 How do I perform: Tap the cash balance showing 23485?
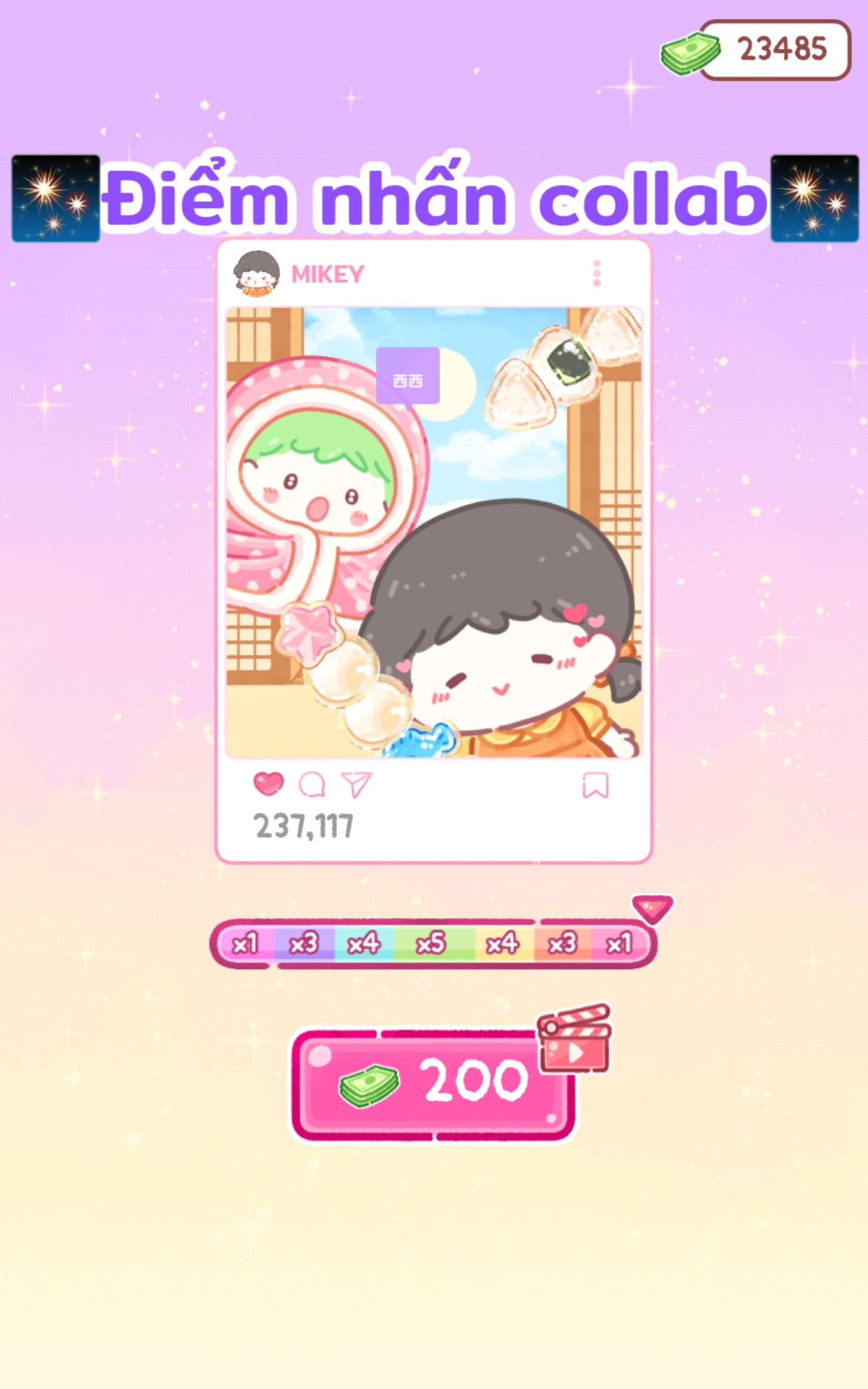click(x=757, y=50)
